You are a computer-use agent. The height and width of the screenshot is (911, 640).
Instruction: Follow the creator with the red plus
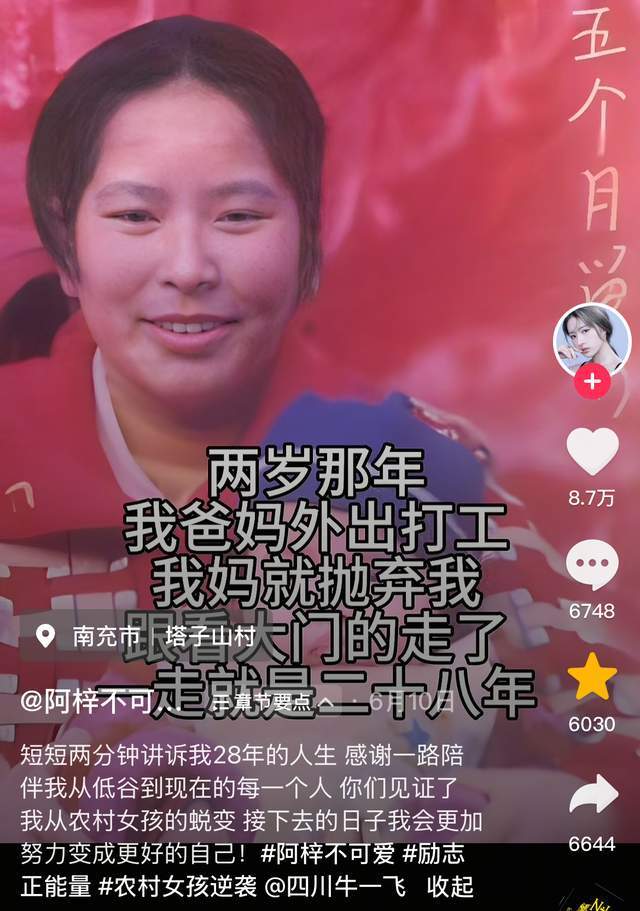tap(592, 382)
